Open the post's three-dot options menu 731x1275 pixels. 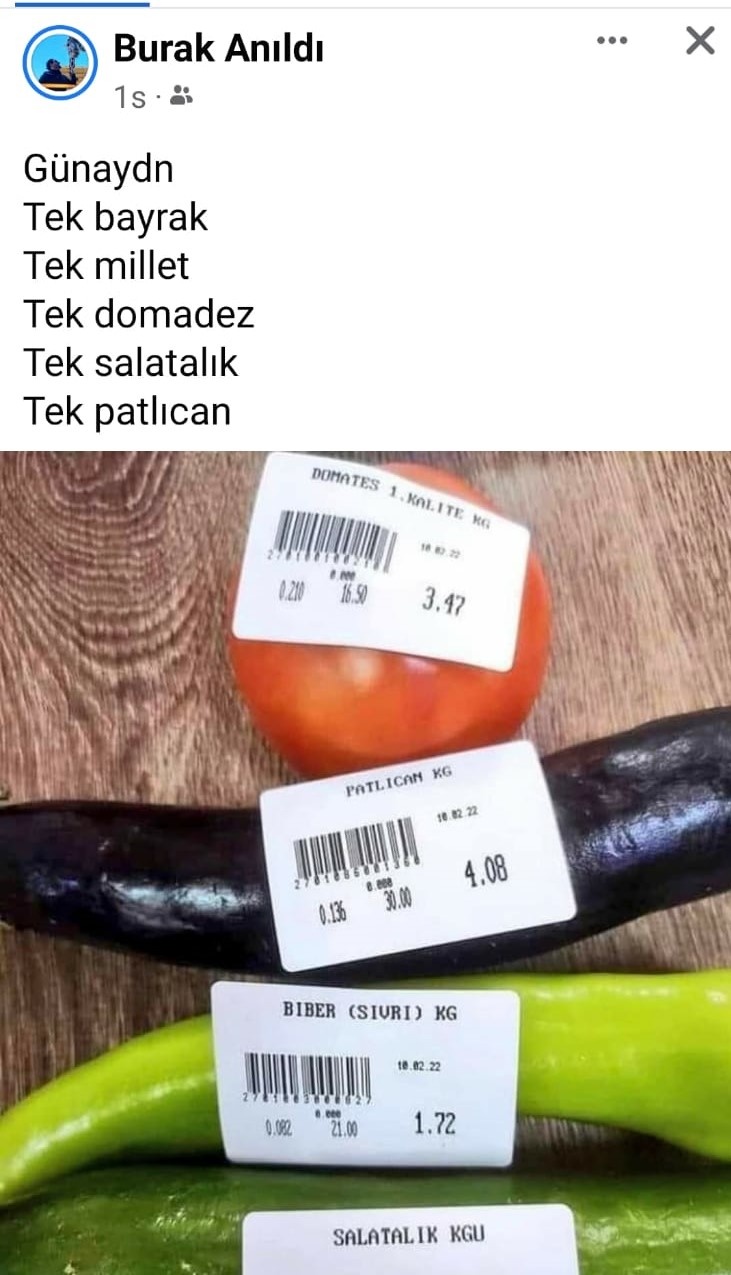click(611, 41)
